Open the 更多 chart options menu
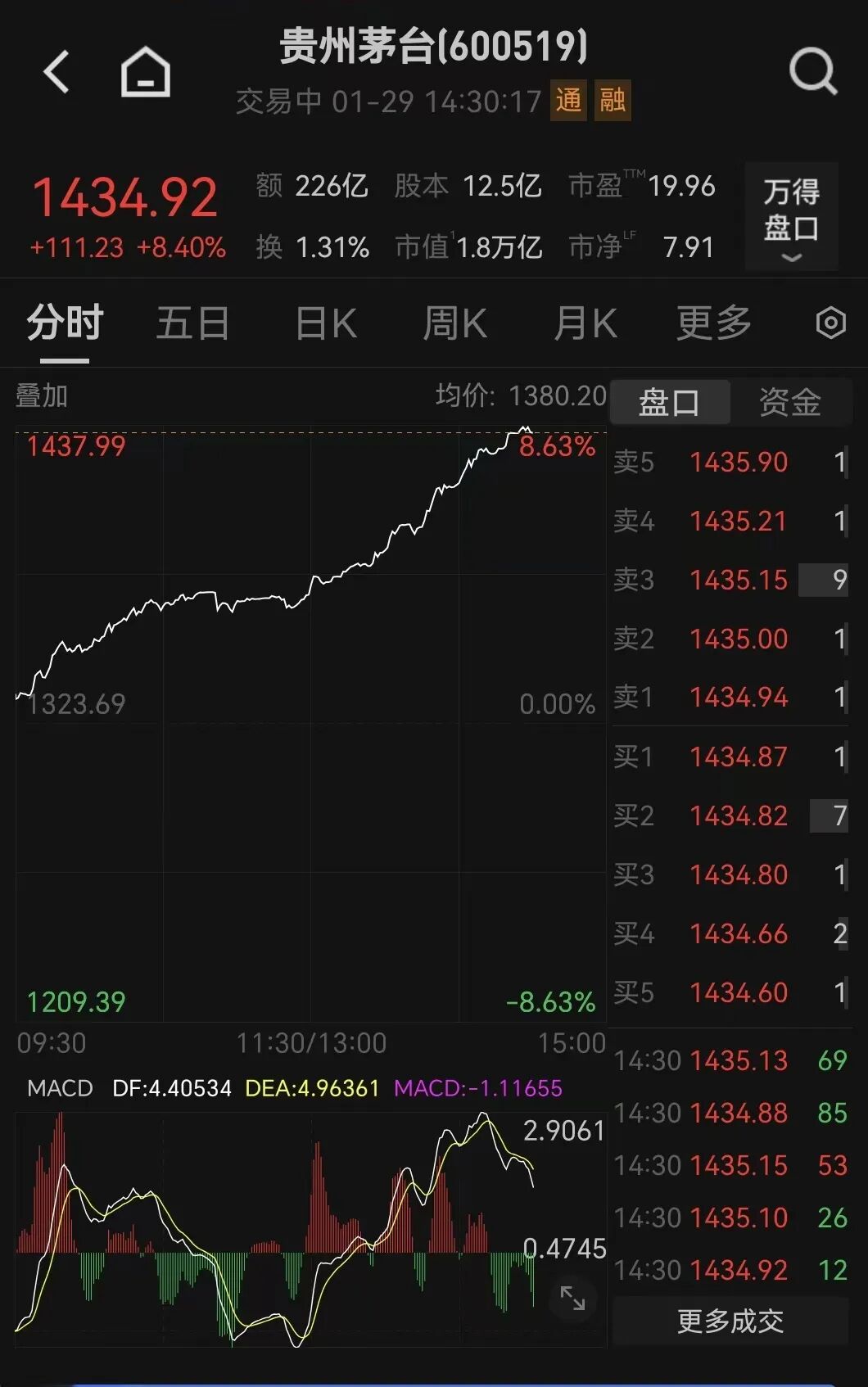This screenshot has width=868, height=1387. tap(713, 323)
